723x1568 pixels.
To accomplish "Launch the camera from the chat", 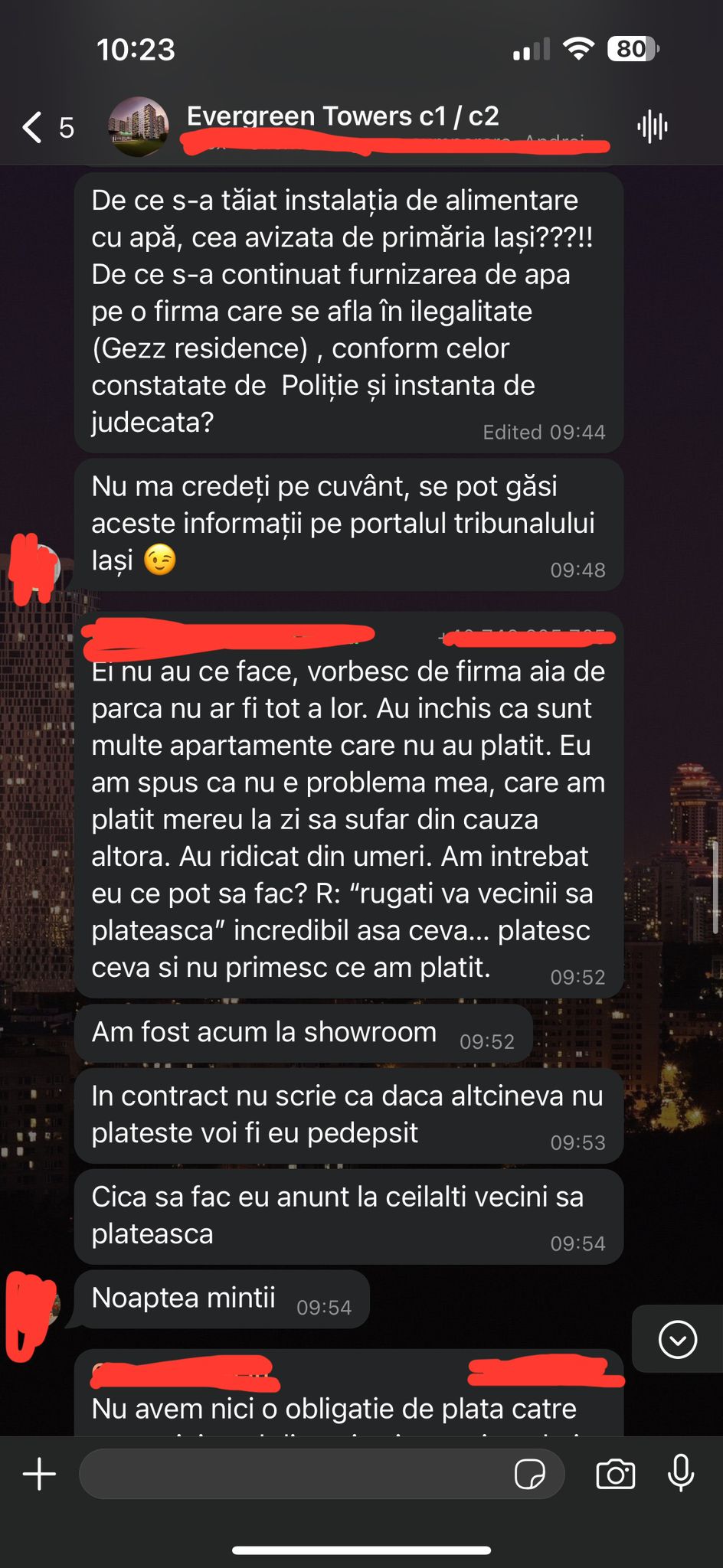I will (616, 1474).
